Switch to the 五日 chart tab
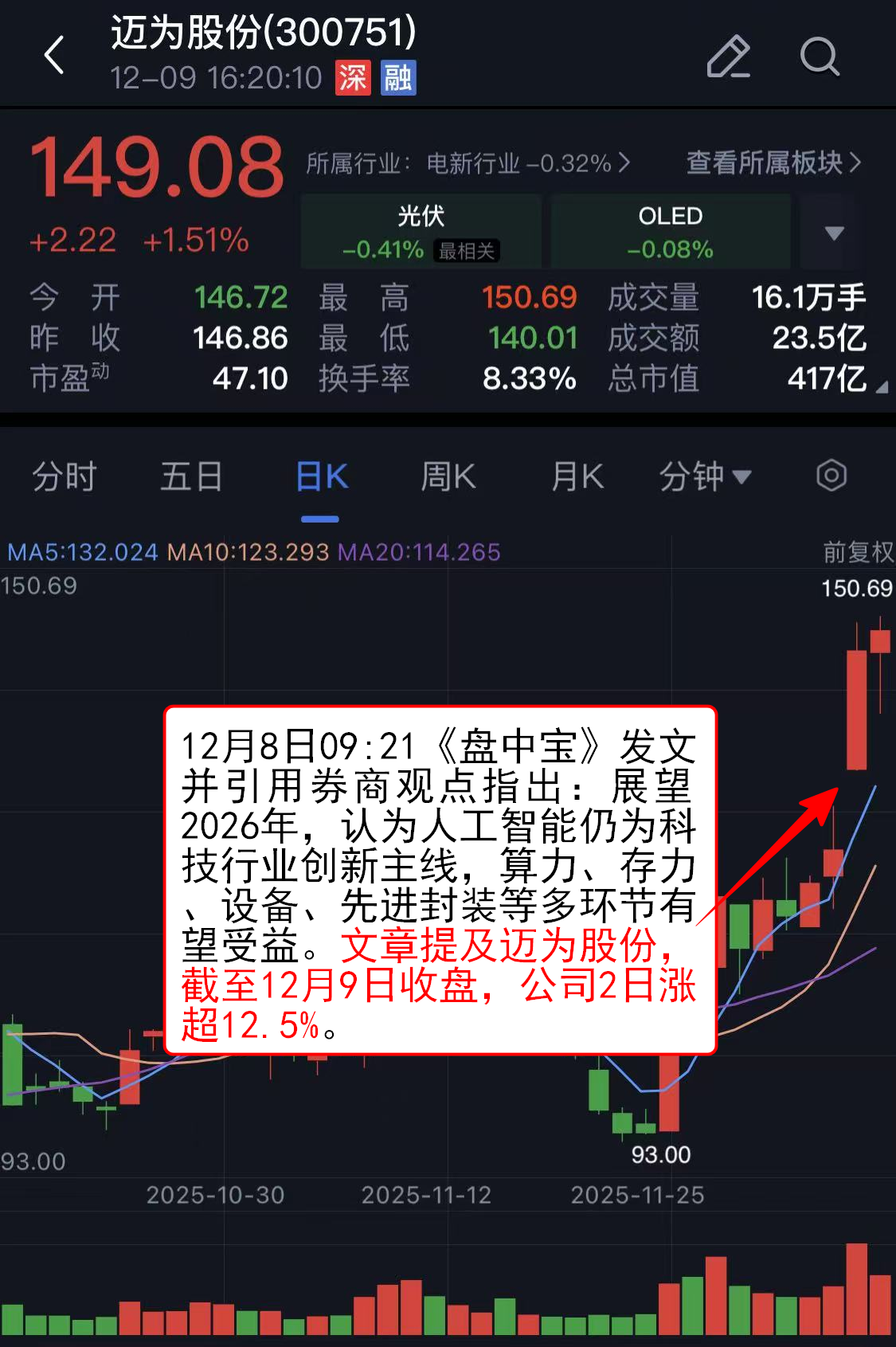Viewport: 896px width, 1347px height. [191, 476]
